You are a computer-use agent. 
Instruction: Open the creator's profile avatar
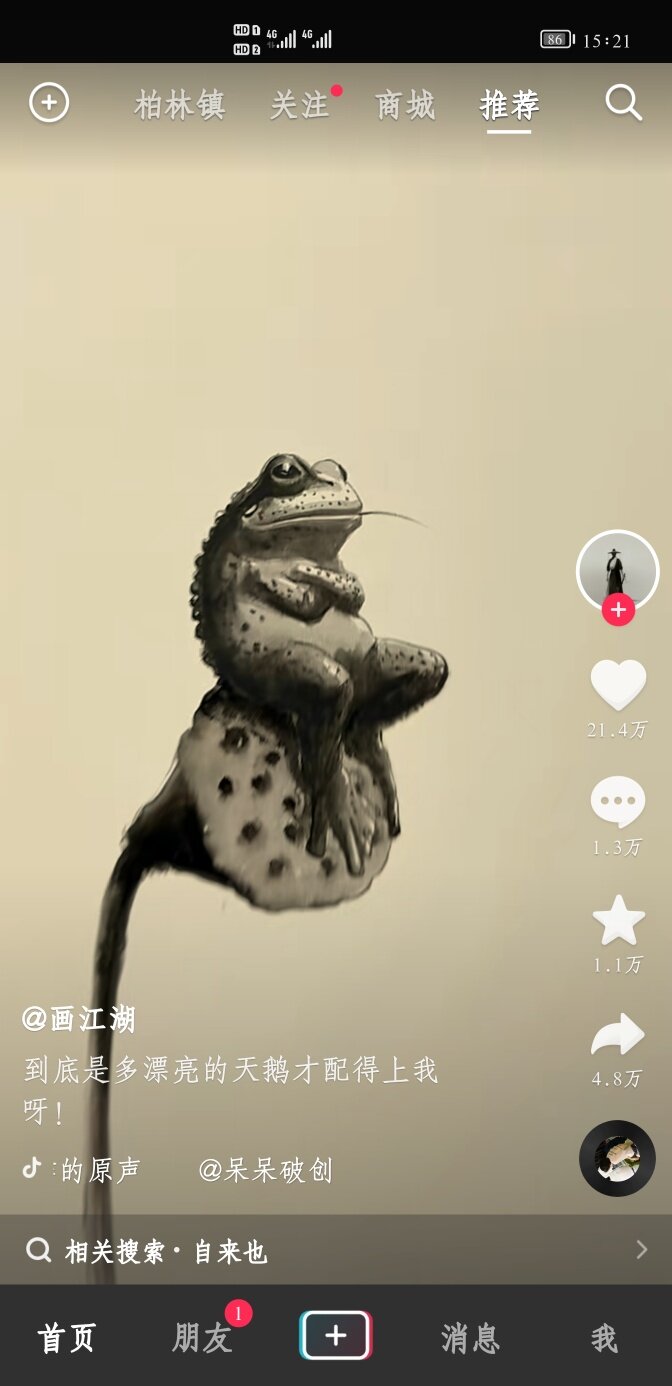coord(617,570)
